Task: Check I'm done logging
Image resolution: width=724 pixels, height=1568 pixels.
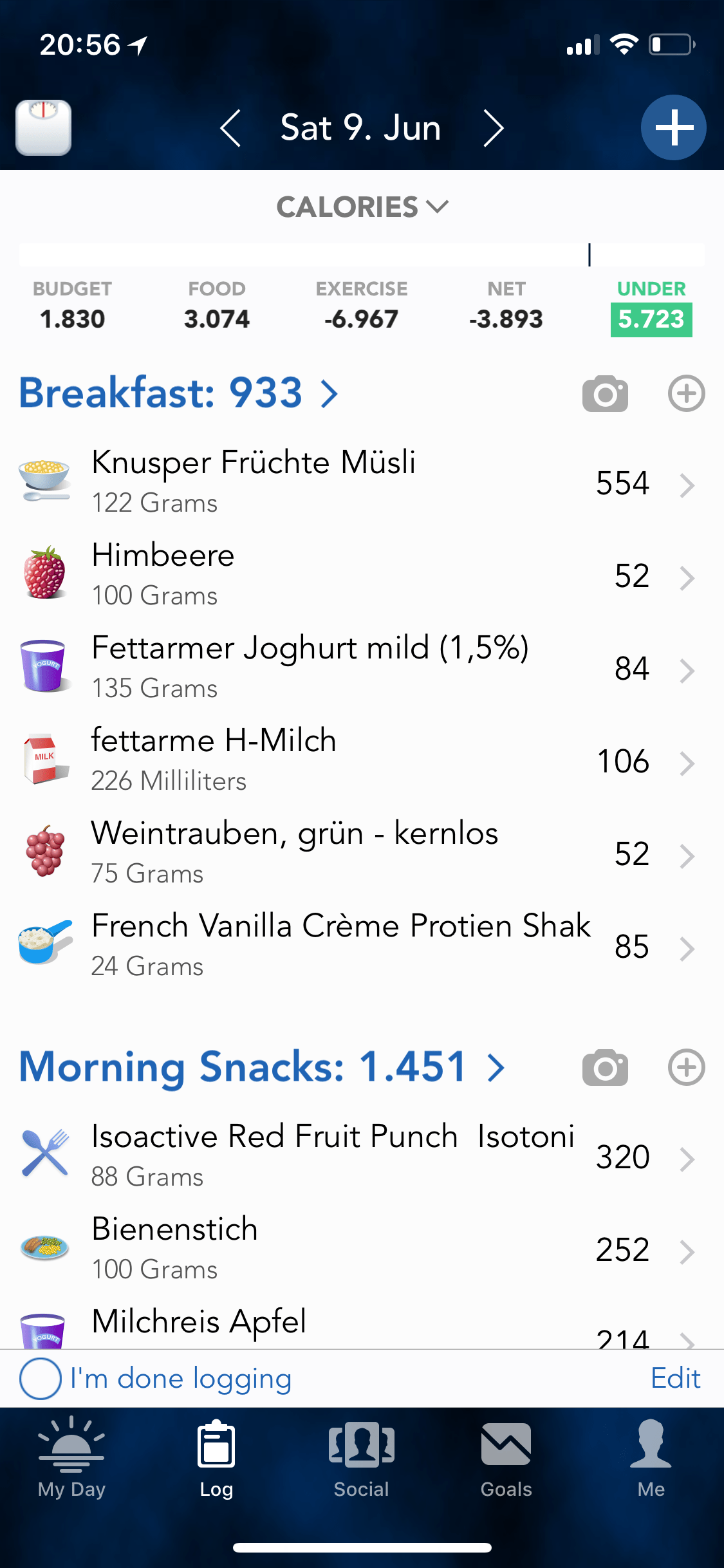Action: pyautogui.click(x=41, y=1378)
